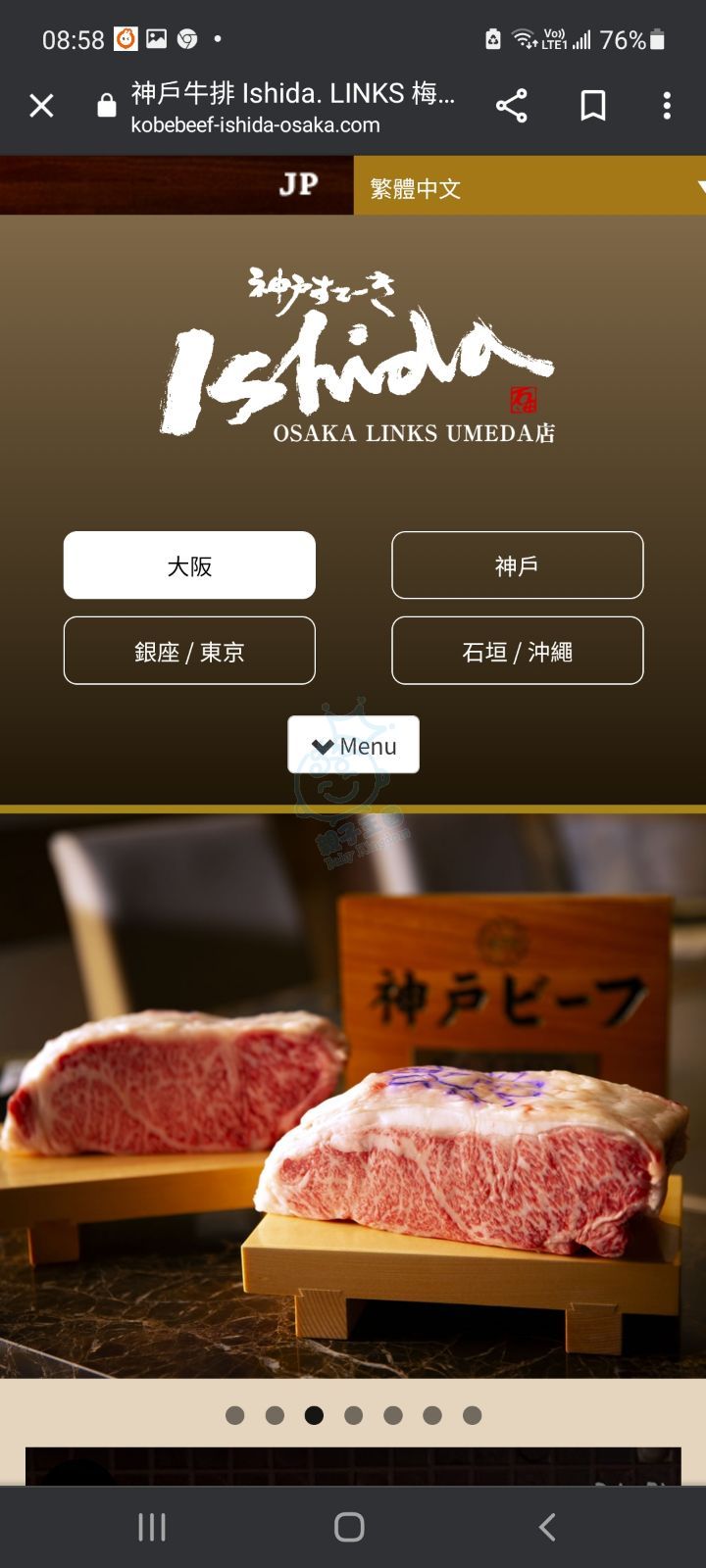The height and width of the screenshot is (1568, 706).
Task: Open the 繁體中文 language dropdown
Action: (x=529, y=186)
